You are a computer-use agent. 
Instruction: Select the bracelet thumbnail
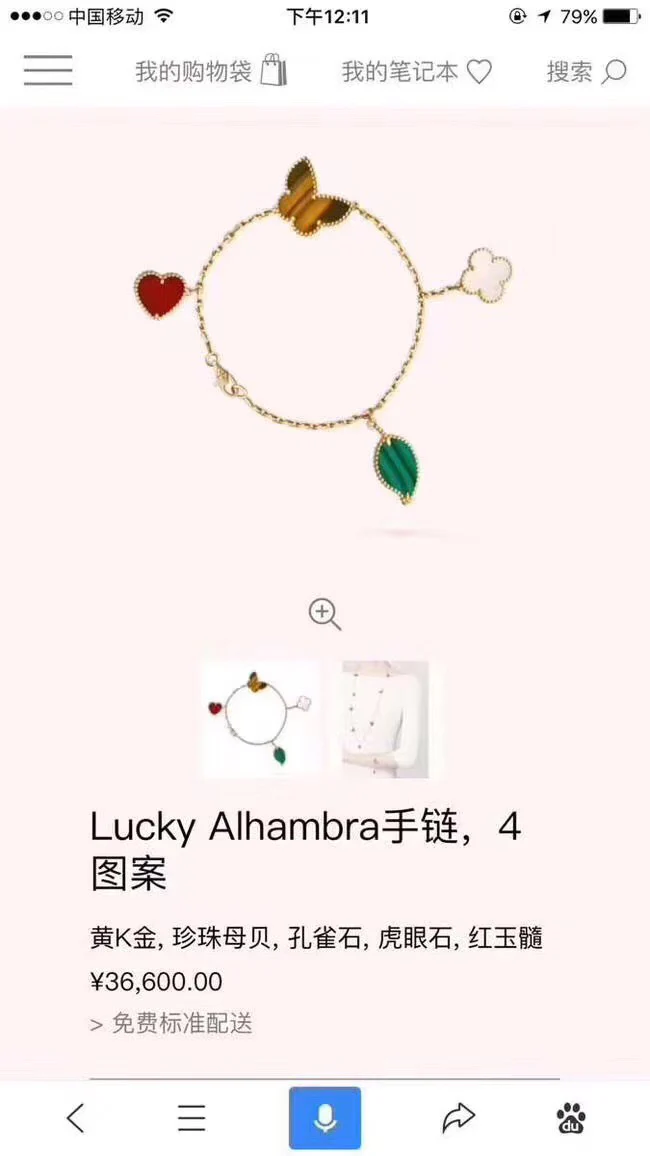click(260, 719)
